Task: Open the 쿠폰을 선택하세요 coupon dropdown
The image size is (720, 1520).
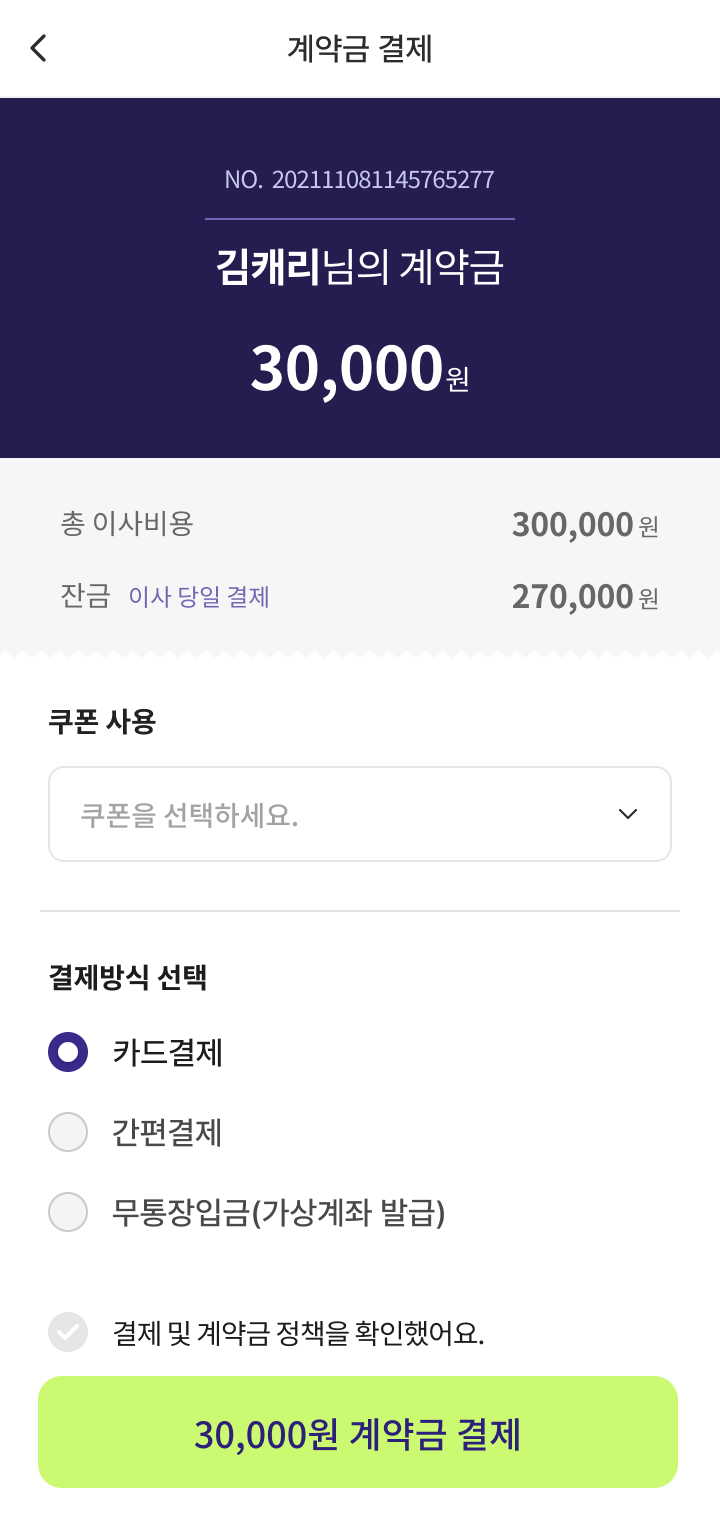Action: click(360, 814)
